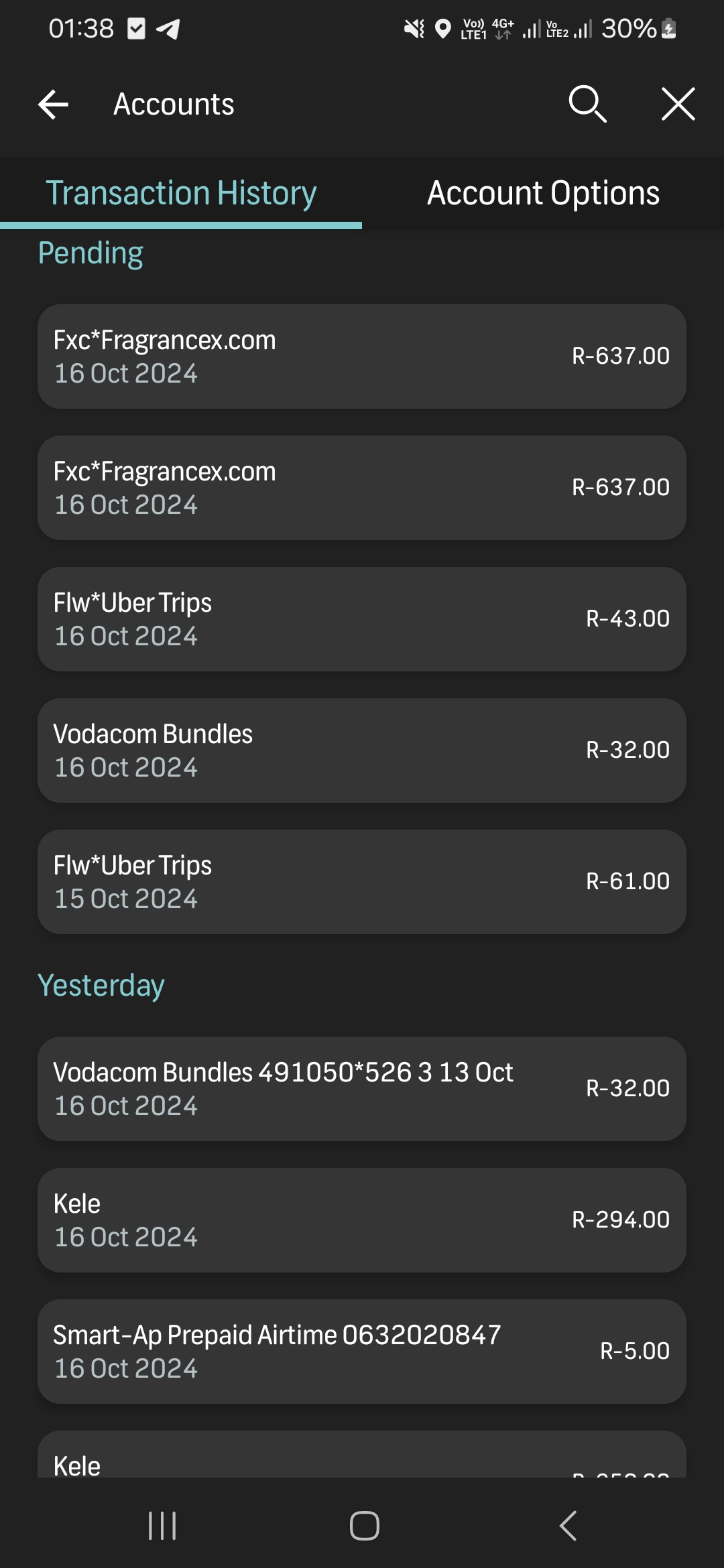Tap the muted volume icon in status bar
The image size is (724, 1568).
click(414, 28)
